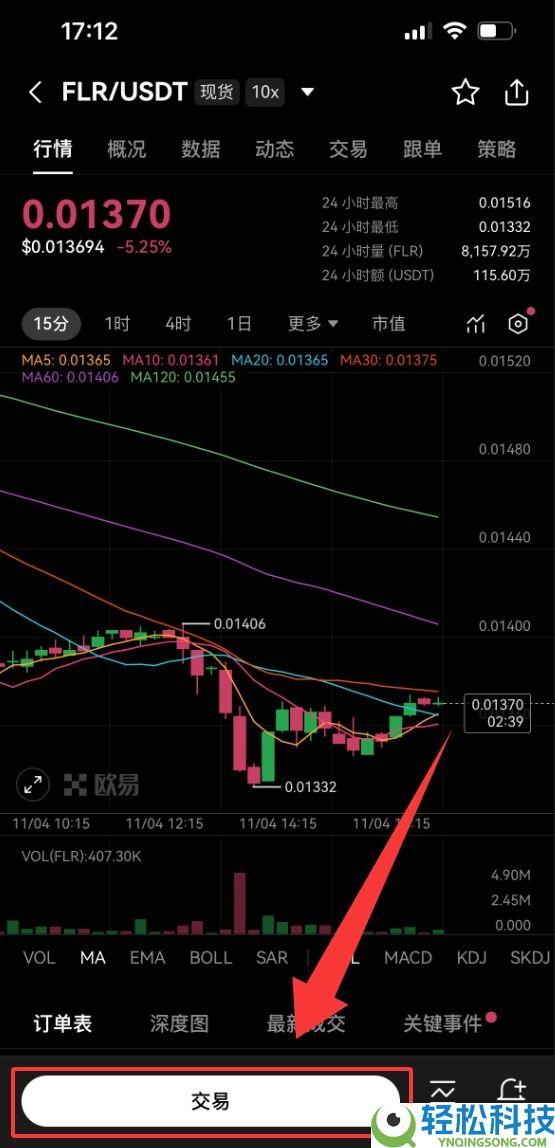Switch to the 深度图 tab
This screenshot has width=555, height=1148.
pos(179,1023)
